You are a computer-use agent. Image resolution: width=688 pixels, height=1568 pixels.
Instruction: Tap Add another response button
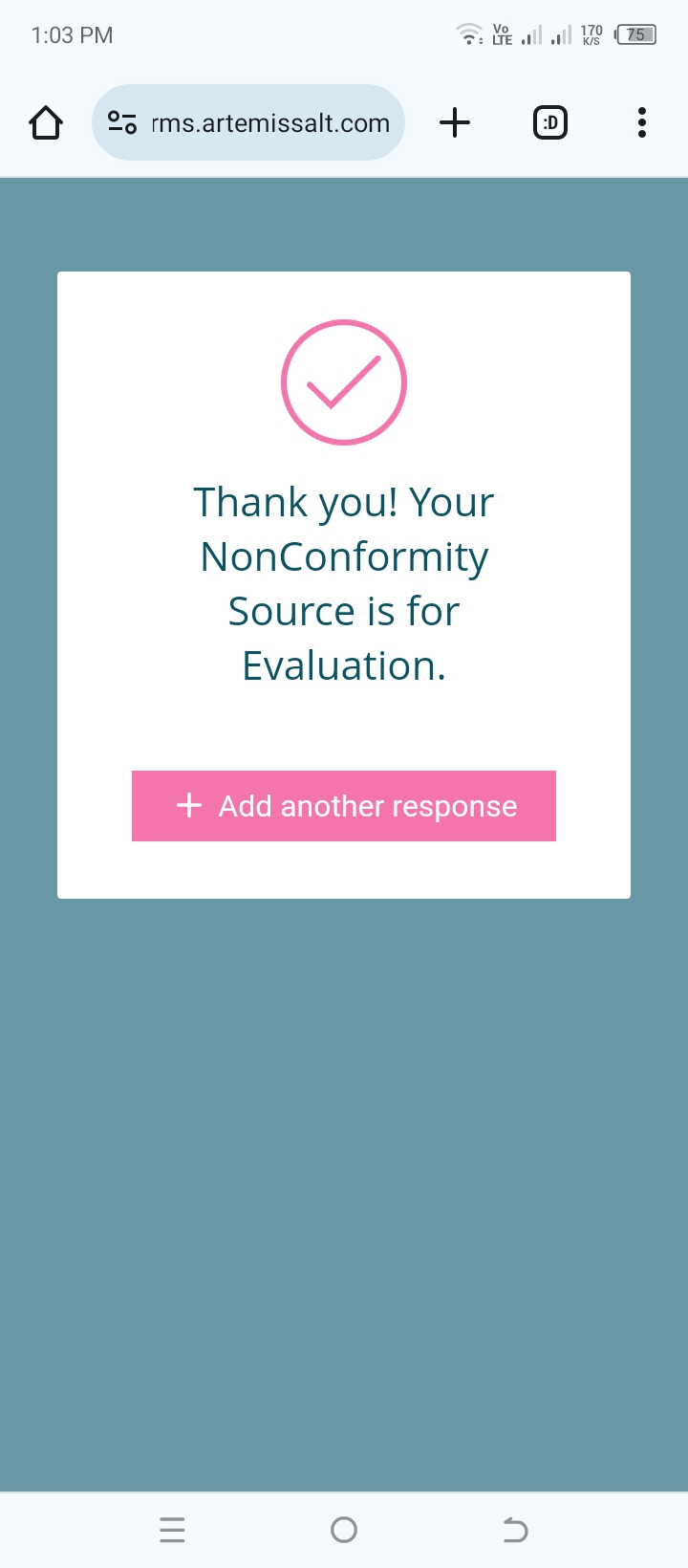344,806
